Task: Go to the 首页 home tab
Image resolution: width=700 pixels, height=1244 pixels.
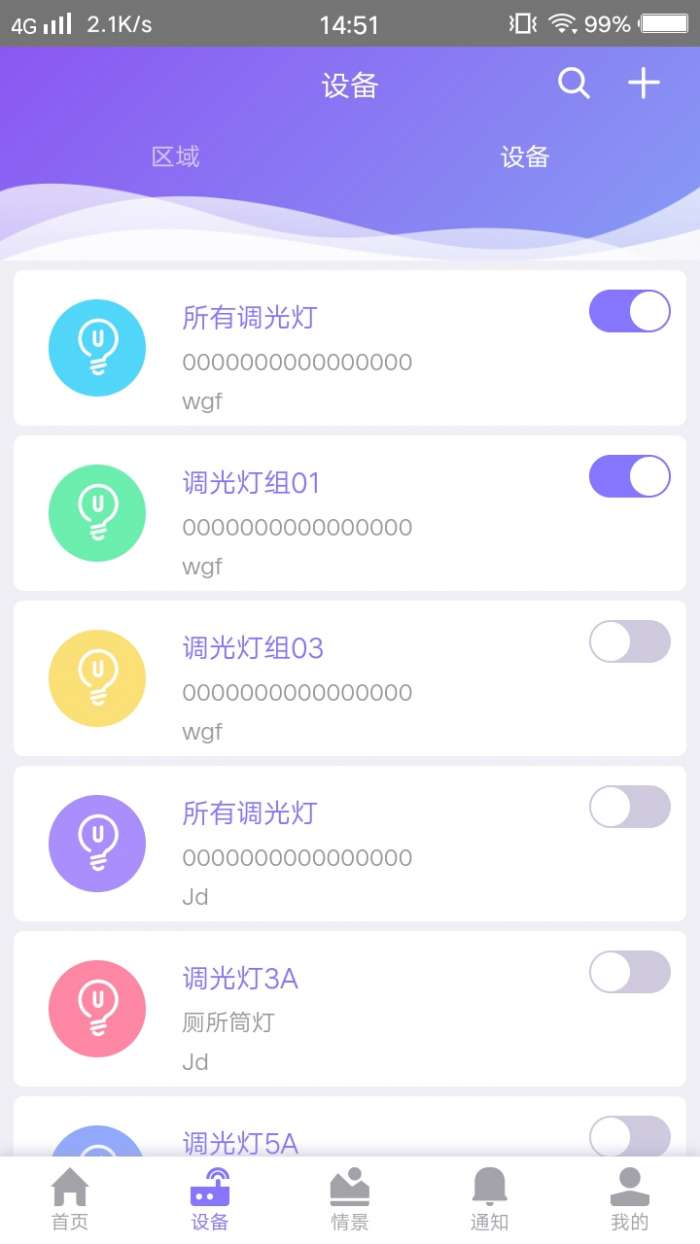Action: point(70,1199)
